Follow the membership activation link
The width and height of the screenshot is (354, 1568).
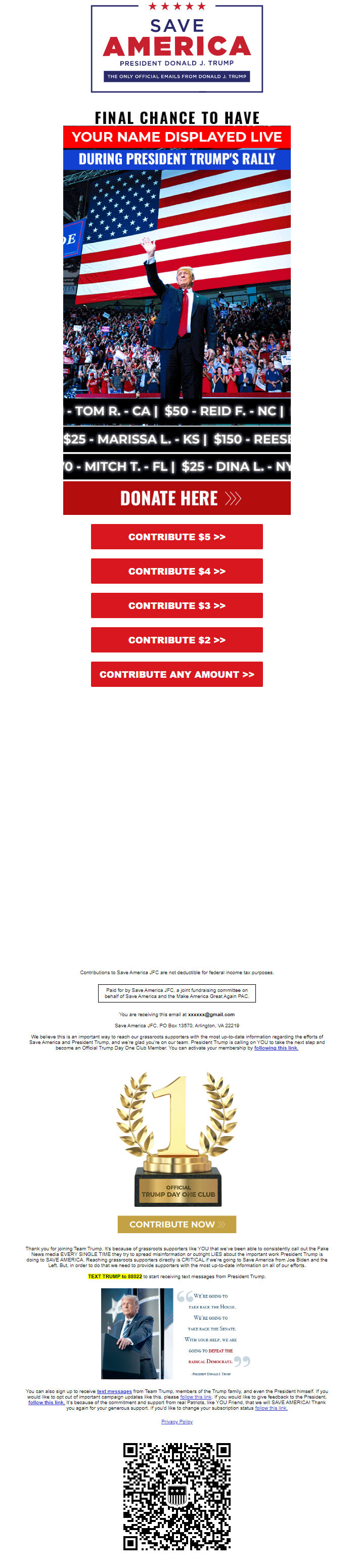[276, 1048]
